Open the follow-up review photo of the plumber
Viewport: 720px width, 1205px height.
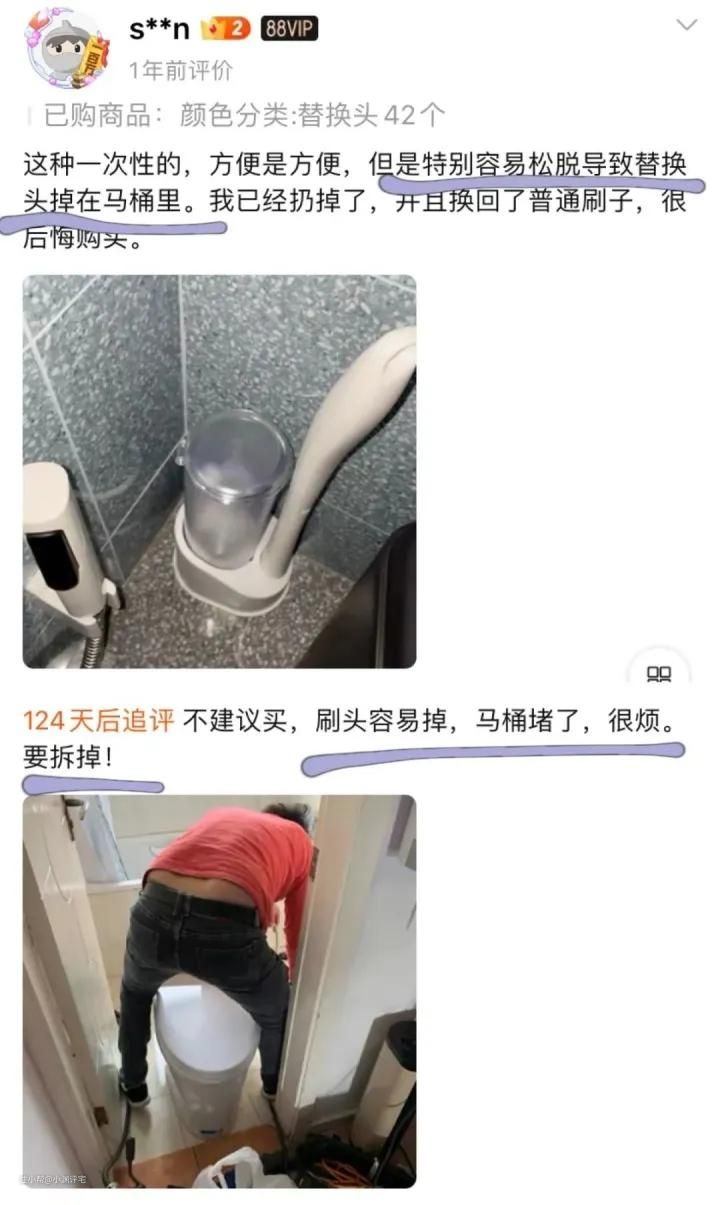tap(219, 990)
